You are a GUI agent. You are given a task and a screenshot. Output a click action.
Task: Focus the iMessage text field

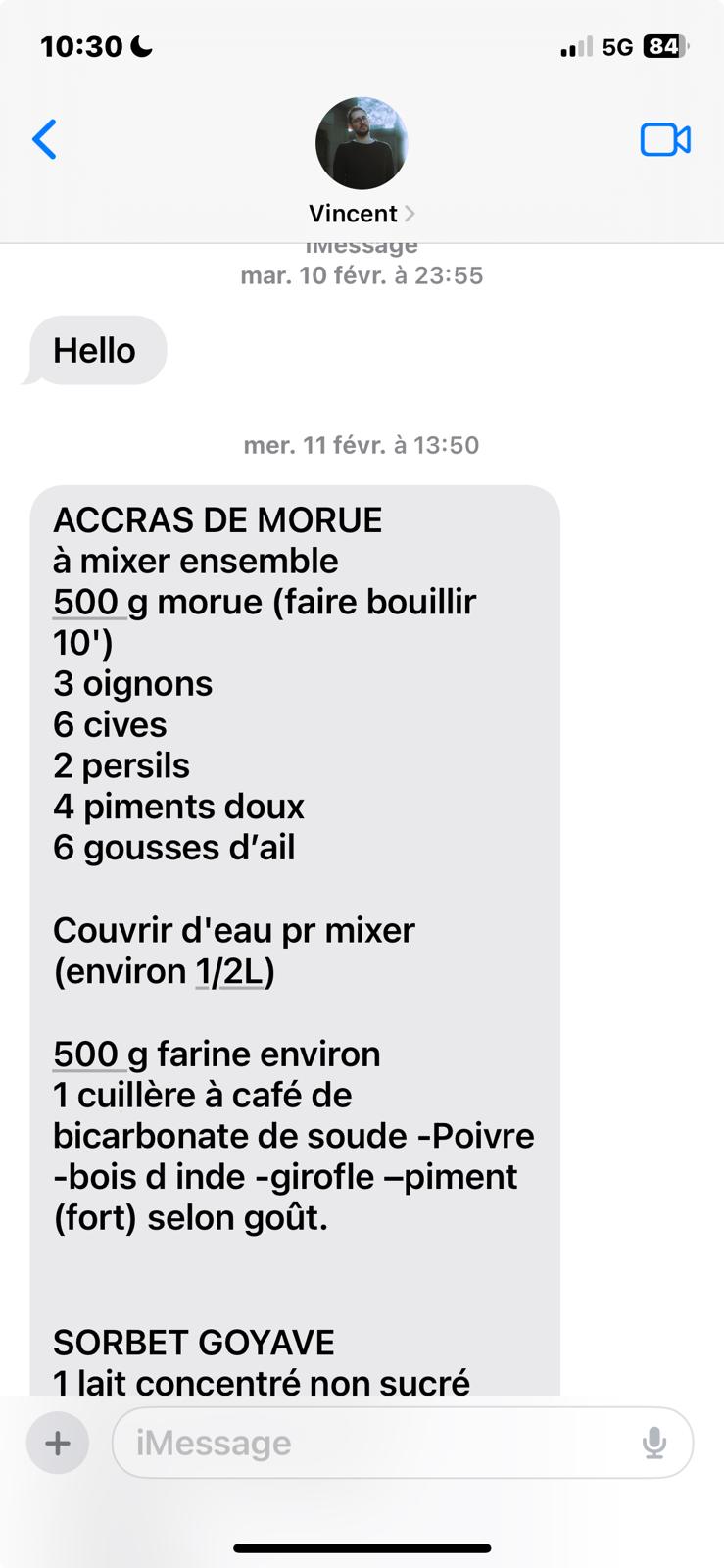tap(372, 1443)
